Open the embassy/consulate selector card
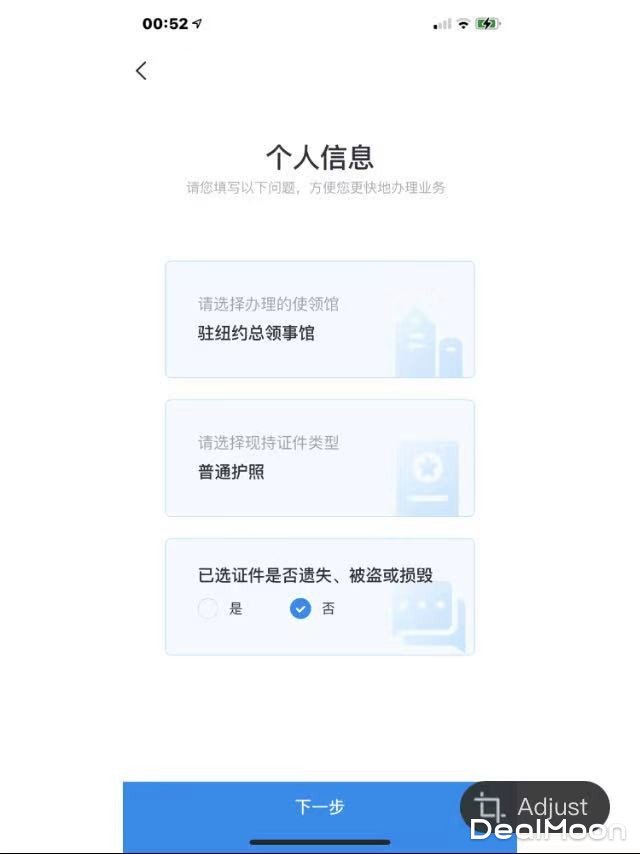This screenshot has height=854, width=640. pyautogui.click(x=319, y=319)
